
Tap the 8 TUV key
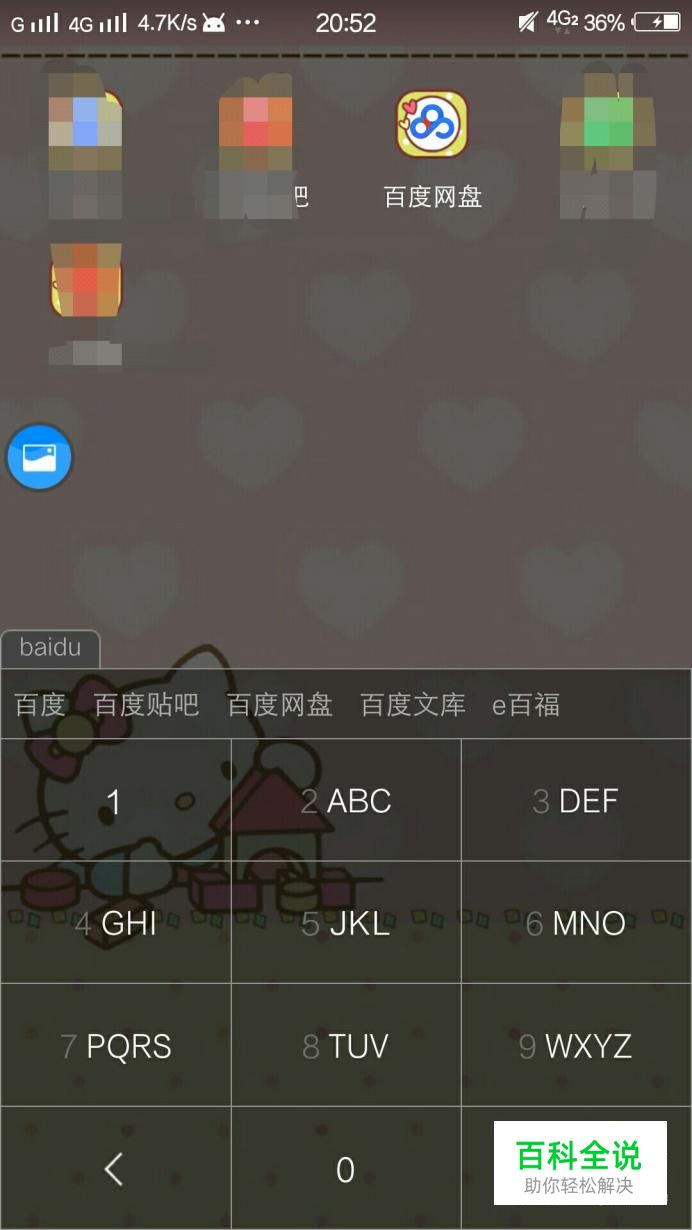tap(346, 1046)
